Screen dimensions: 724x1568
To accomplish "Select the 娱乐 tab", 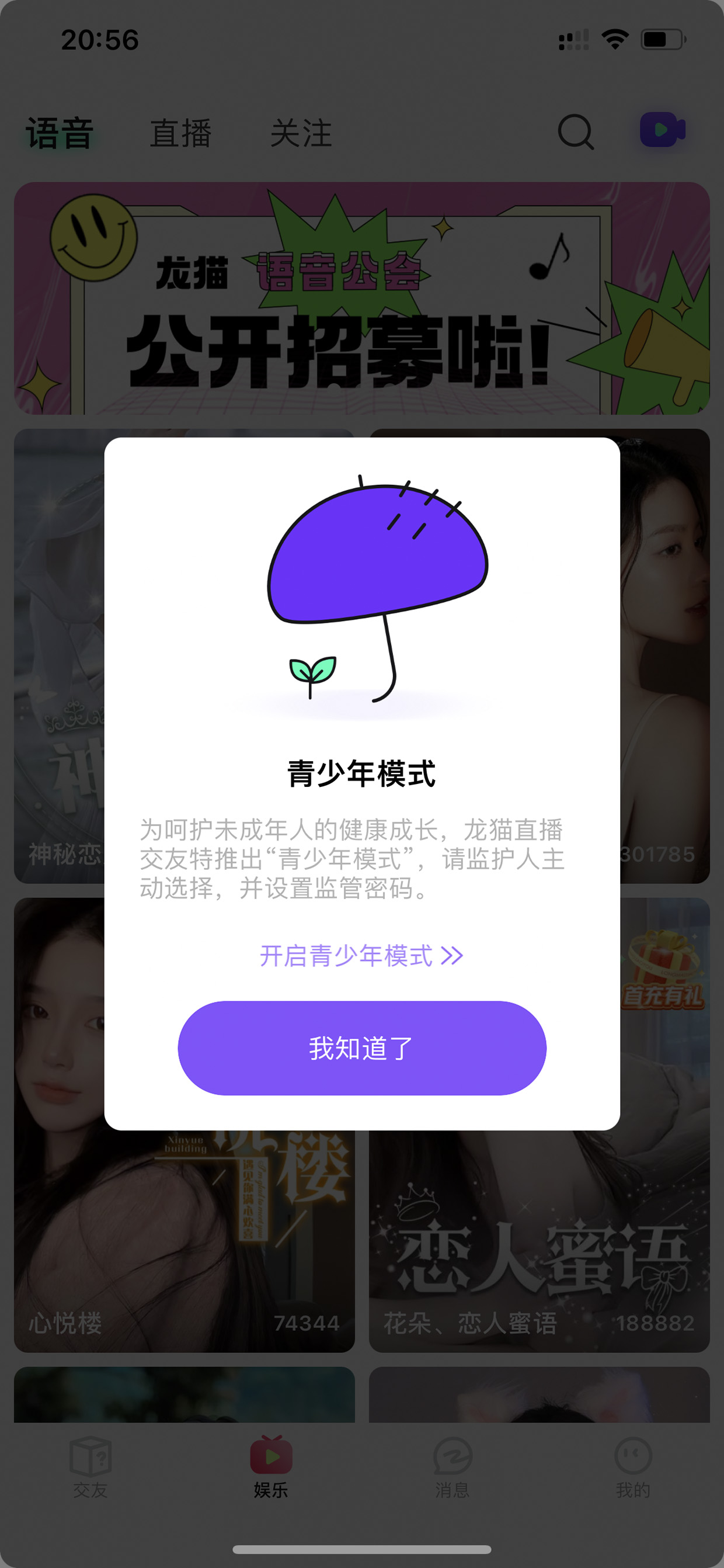I will (271, 1467).
